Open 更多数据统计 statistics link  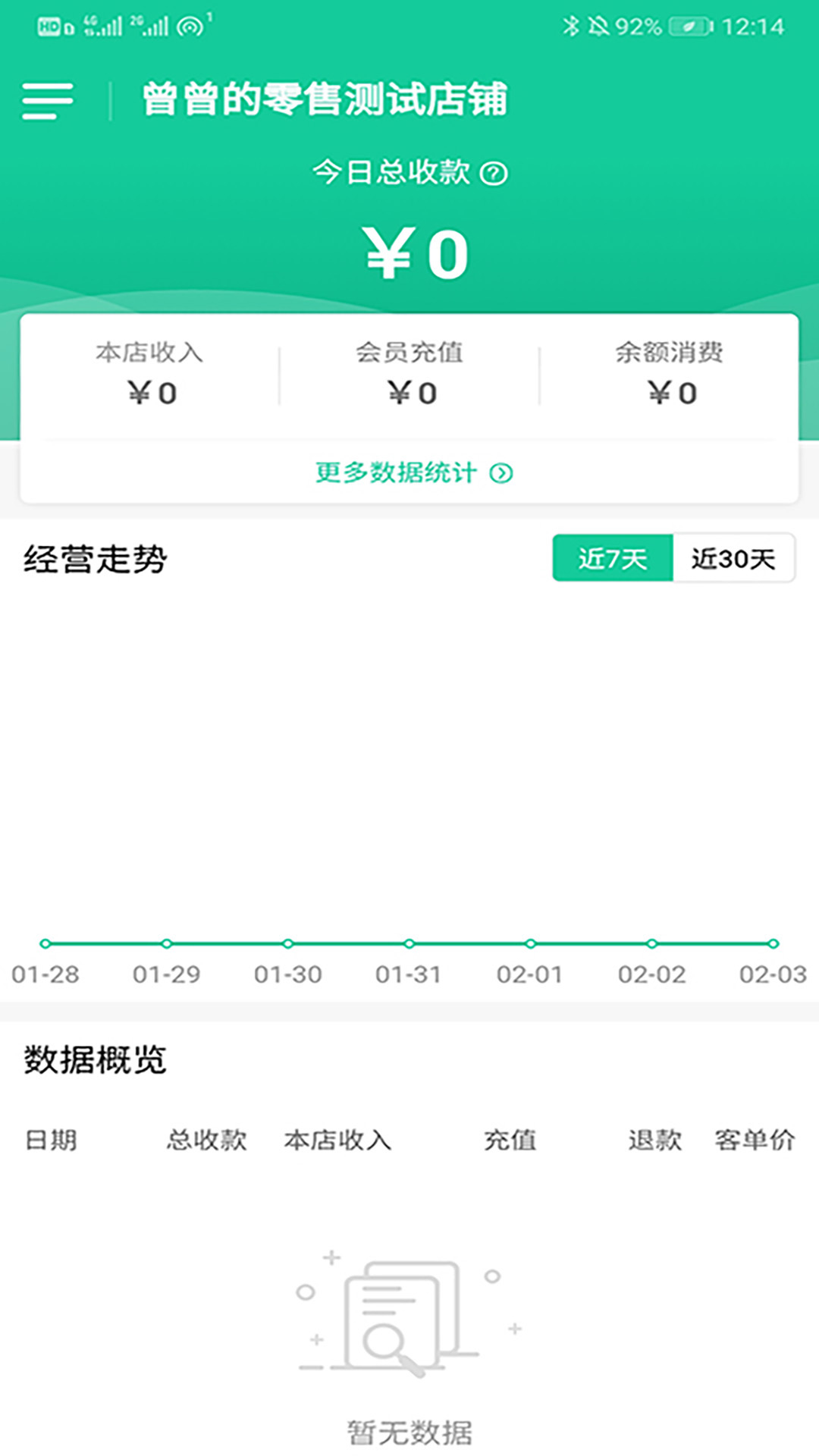394,474
